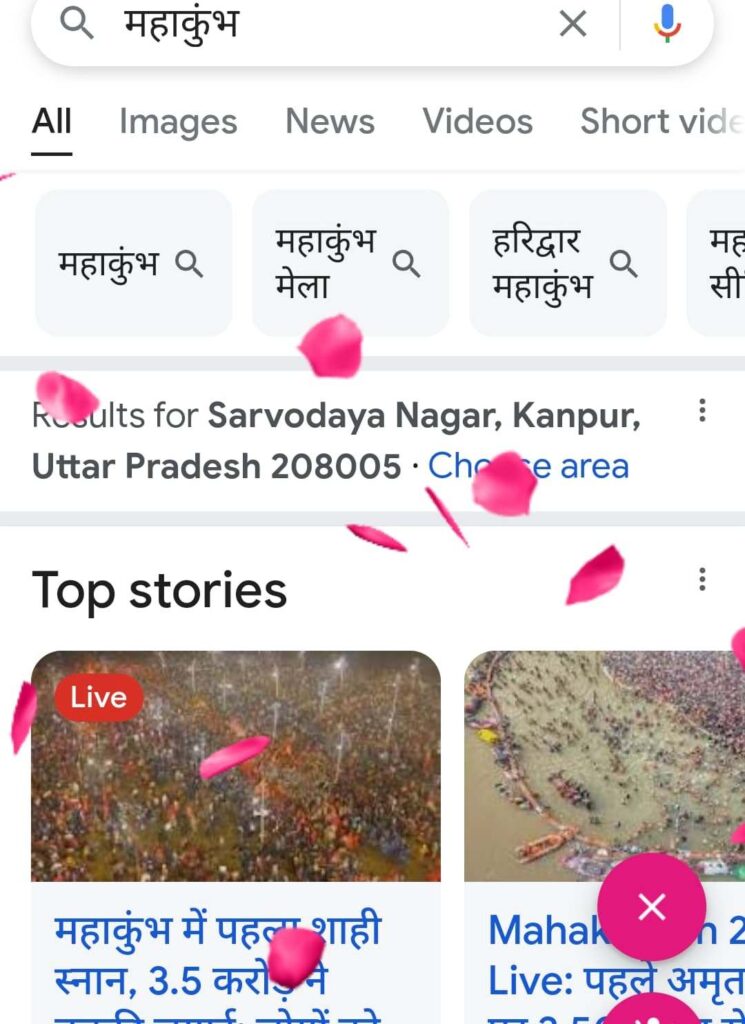The image size is (745, 1024).
Task: Select the हरिद्वार महाकुंभ suggestion chip
Action: point(566,264)
